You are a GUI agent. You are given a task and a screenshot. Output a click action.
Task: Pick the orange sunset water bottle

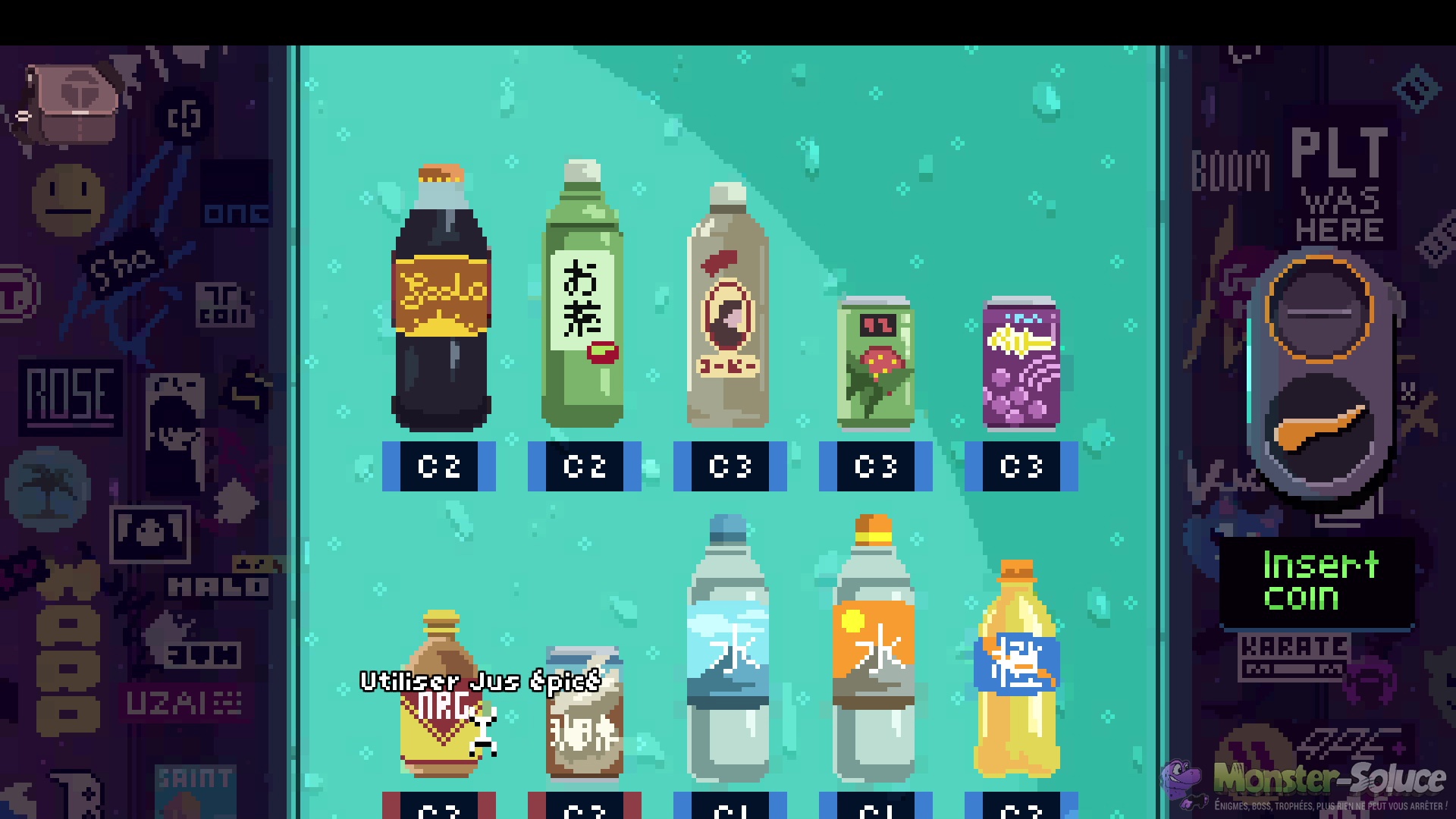point(874,652)
